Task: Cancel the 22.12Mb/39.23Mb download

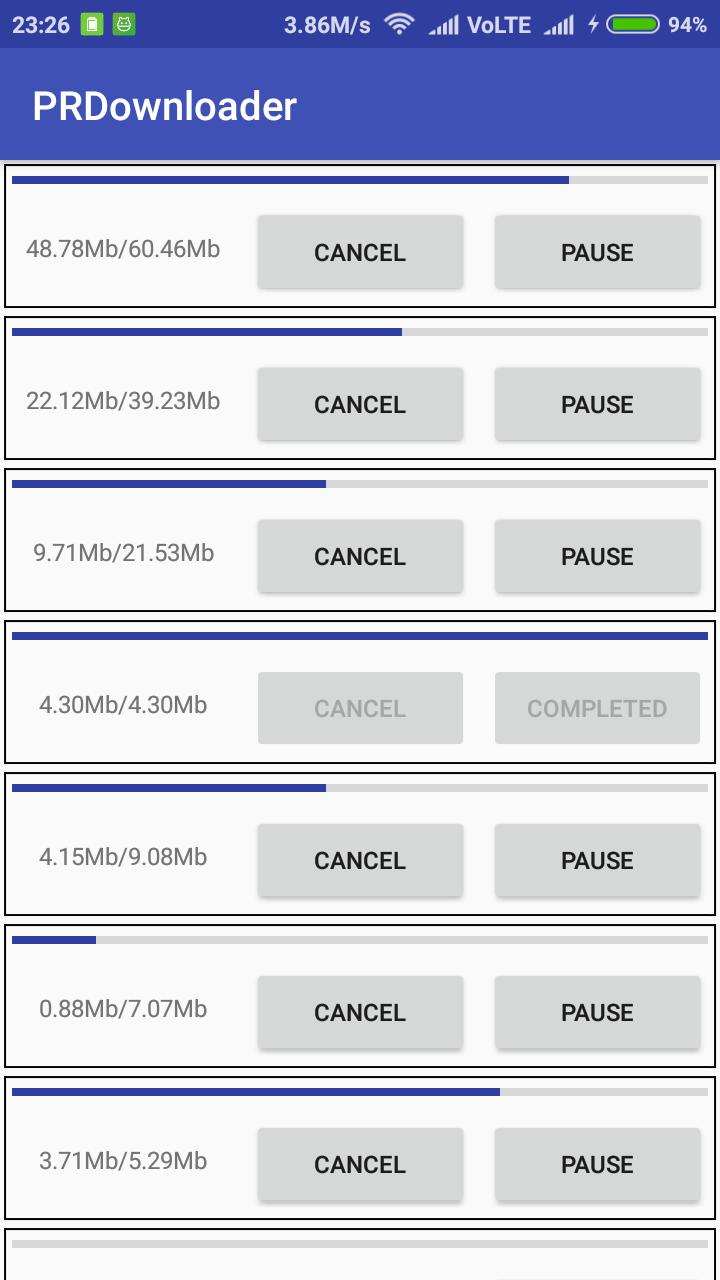Action: pos(360,404)
